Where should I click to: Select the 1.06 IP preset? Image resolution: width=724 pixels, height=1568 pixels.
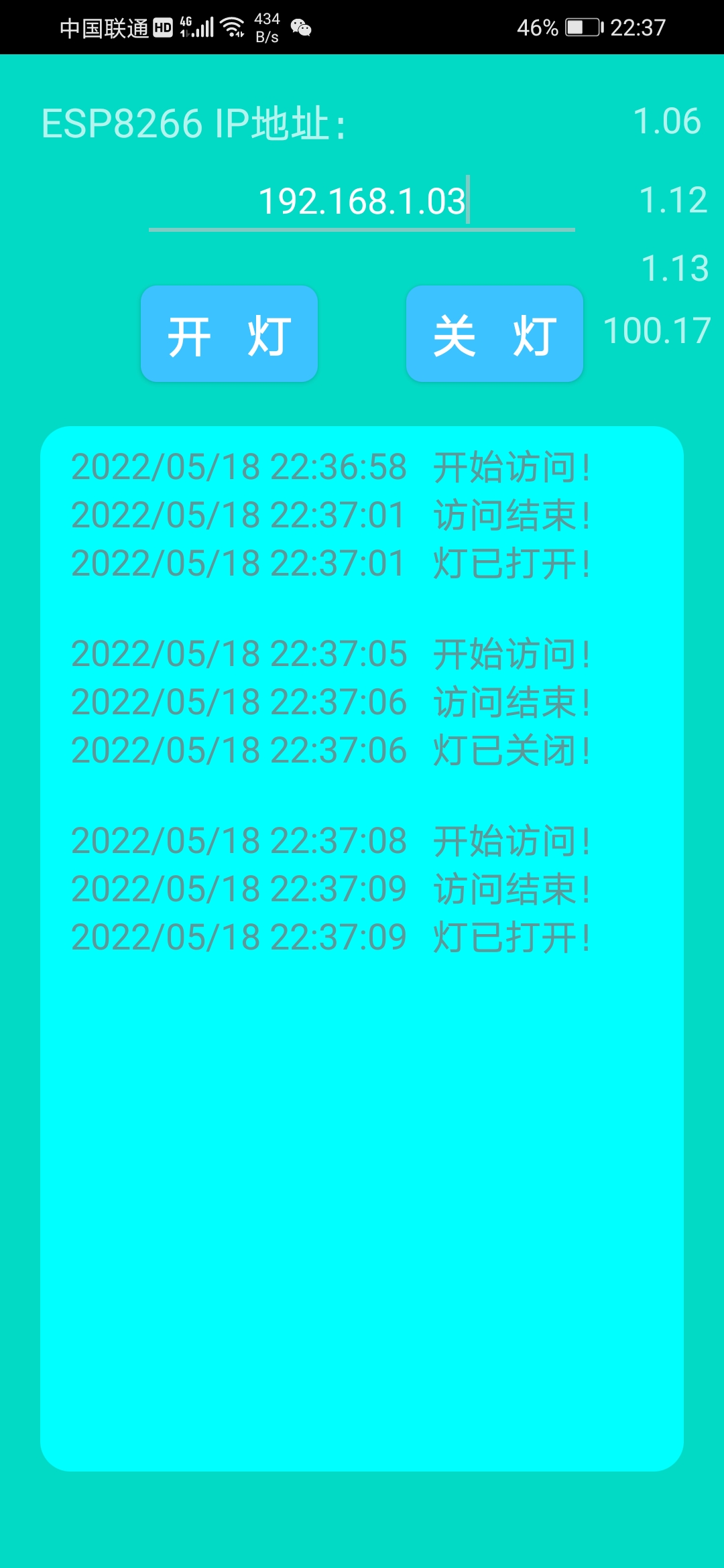coord(667,122)
